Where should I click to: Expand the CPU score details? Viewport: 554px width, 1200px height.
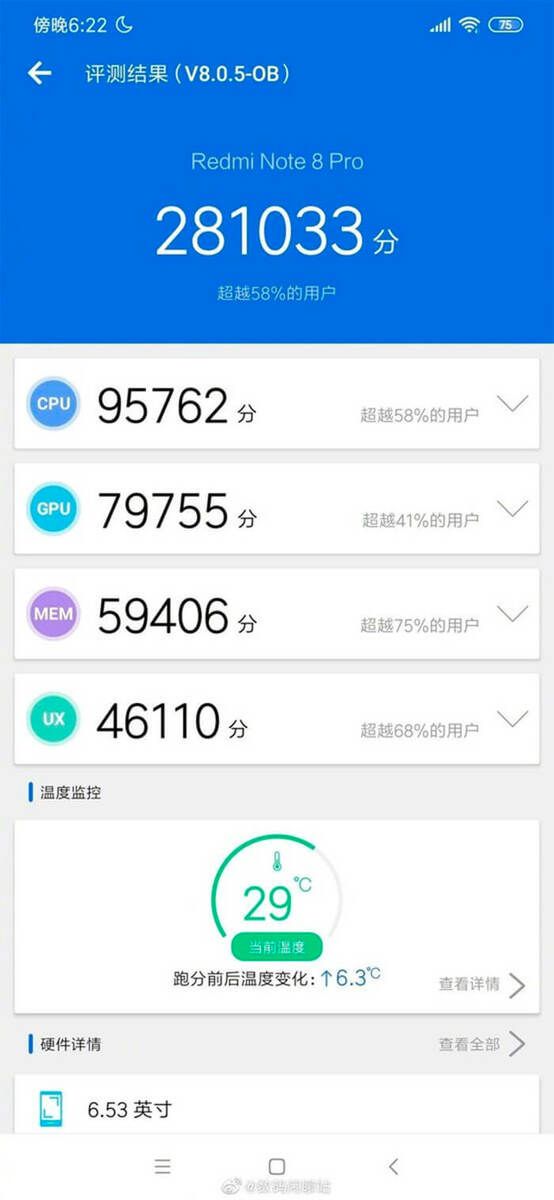[512, 404]
